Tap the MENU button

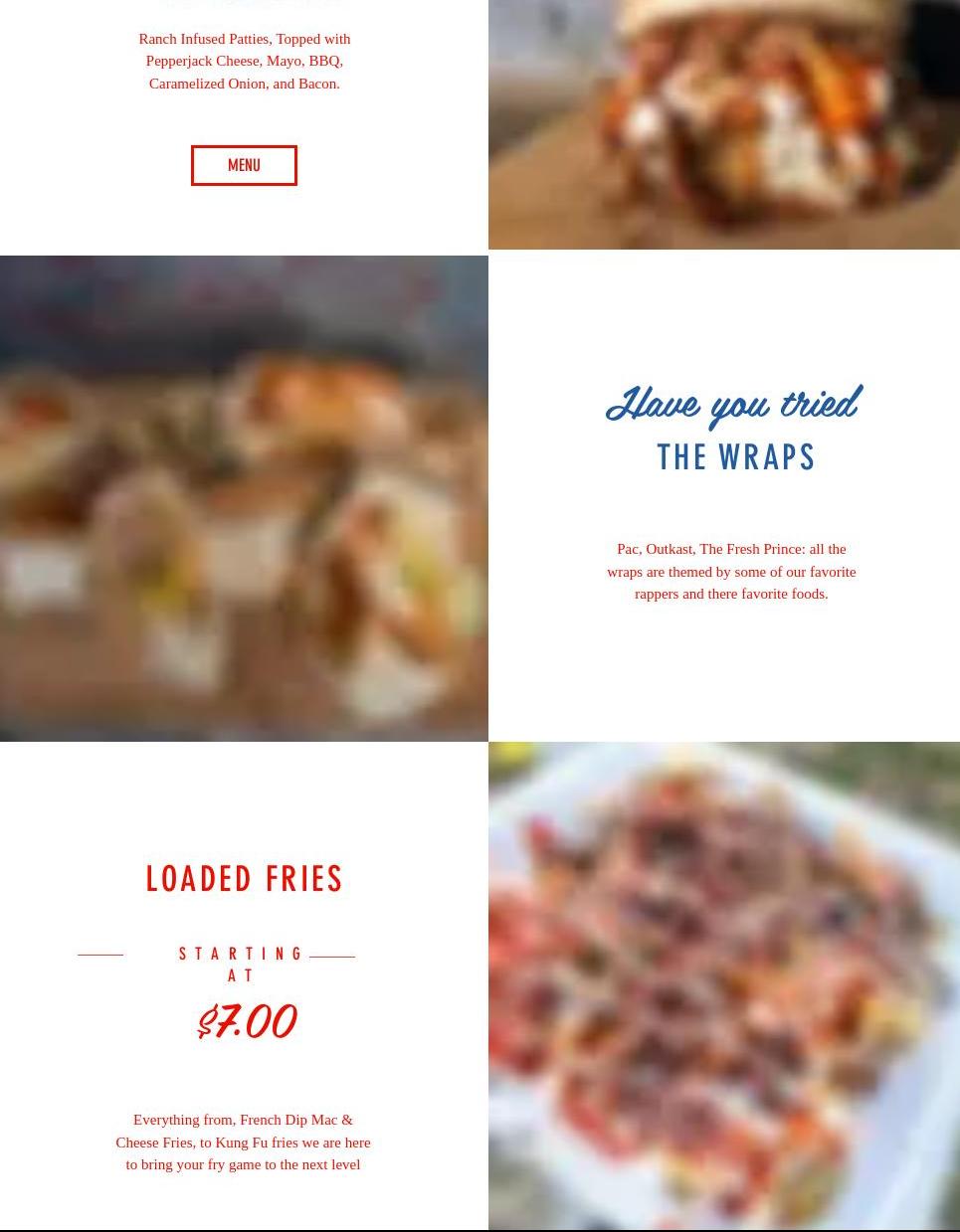[244, 165]
